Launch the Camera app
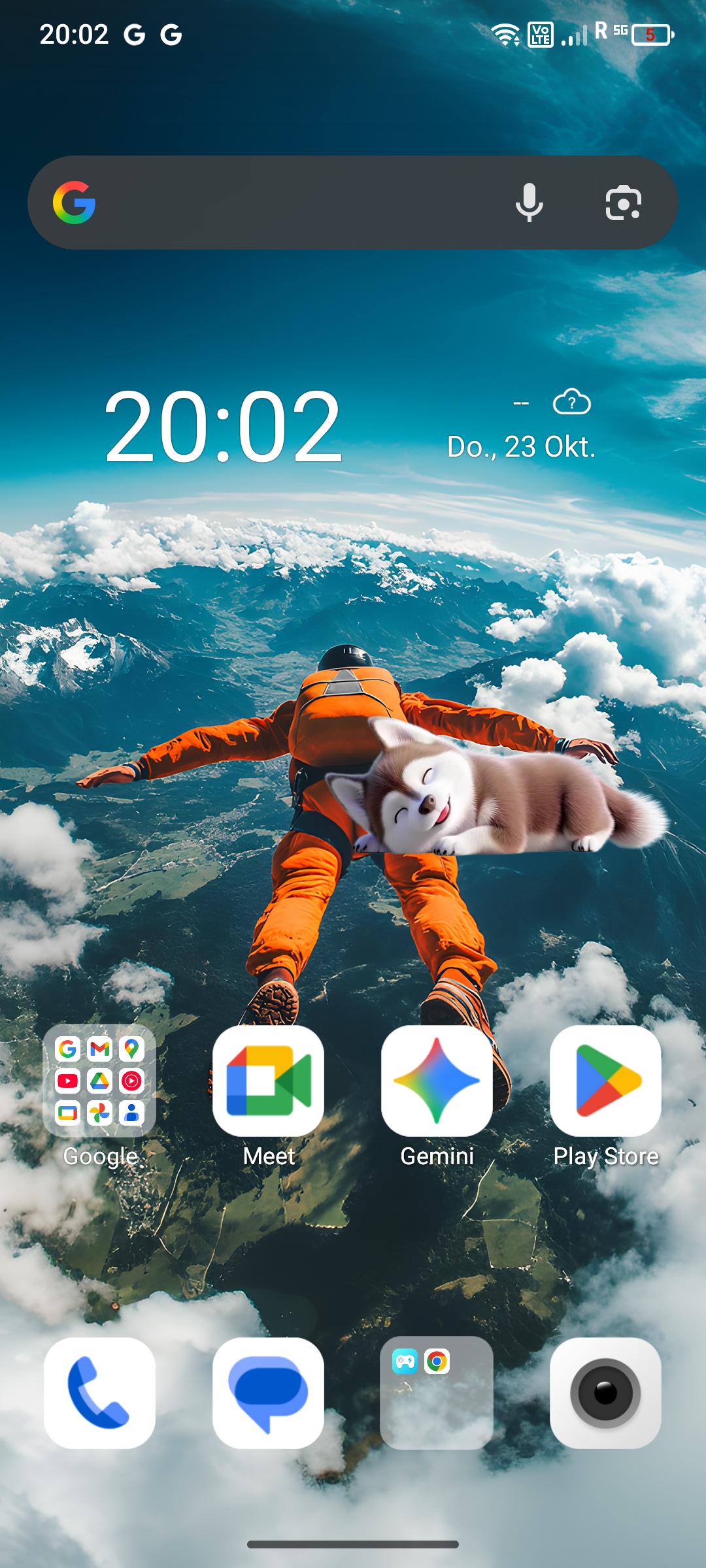The width and height of the screenshot is (706, 1568). point(605,1393)
